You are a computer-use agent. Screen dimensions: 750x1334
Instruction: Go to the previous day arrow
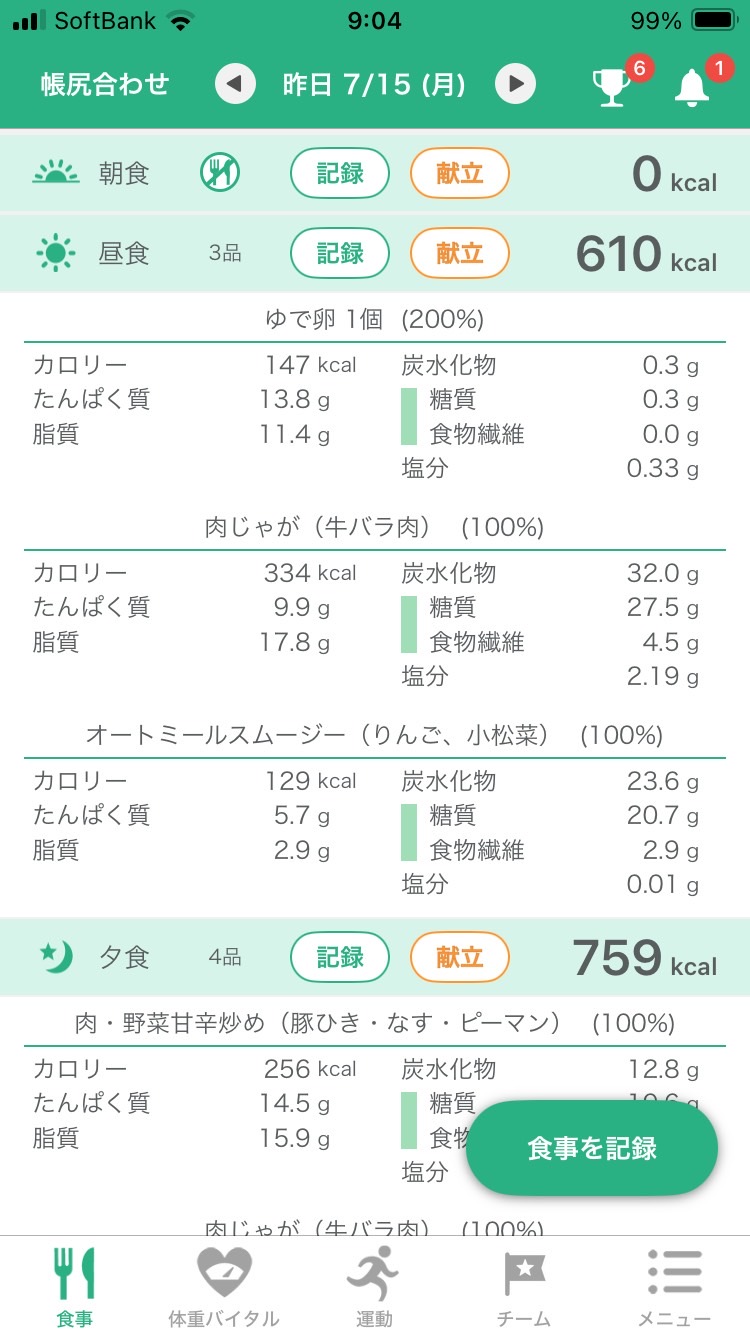tap(235, 84)
